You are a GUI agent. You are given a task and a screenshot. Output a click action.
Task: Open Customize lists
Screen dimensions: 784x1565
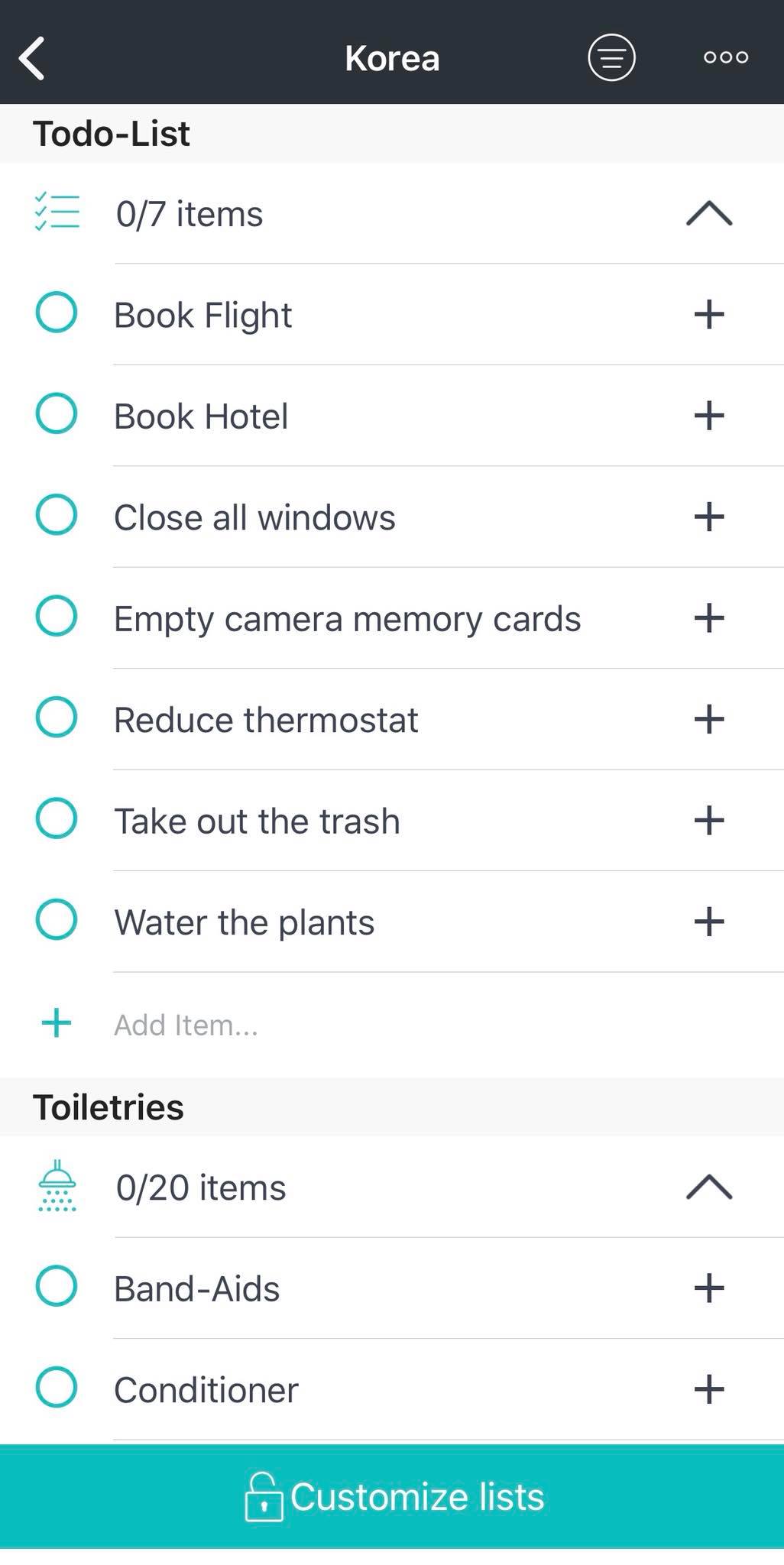click(392, 1496)
